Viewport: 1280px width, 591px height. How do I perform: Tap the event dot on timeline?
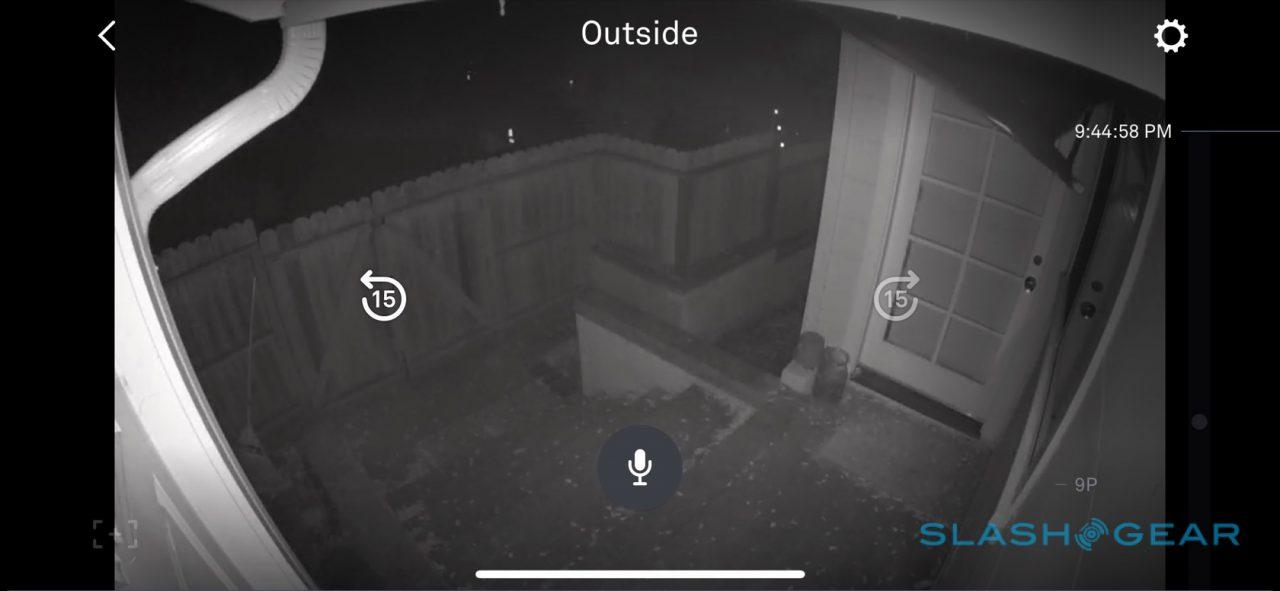tap(1199, 422)
